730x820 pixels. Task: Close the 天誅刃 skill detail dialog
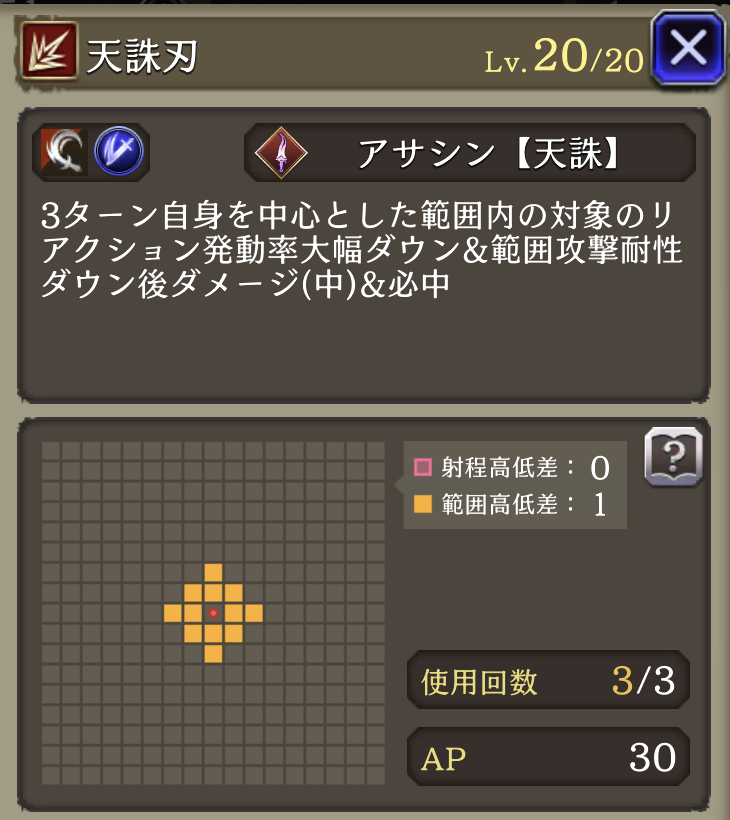pos(687,49)
